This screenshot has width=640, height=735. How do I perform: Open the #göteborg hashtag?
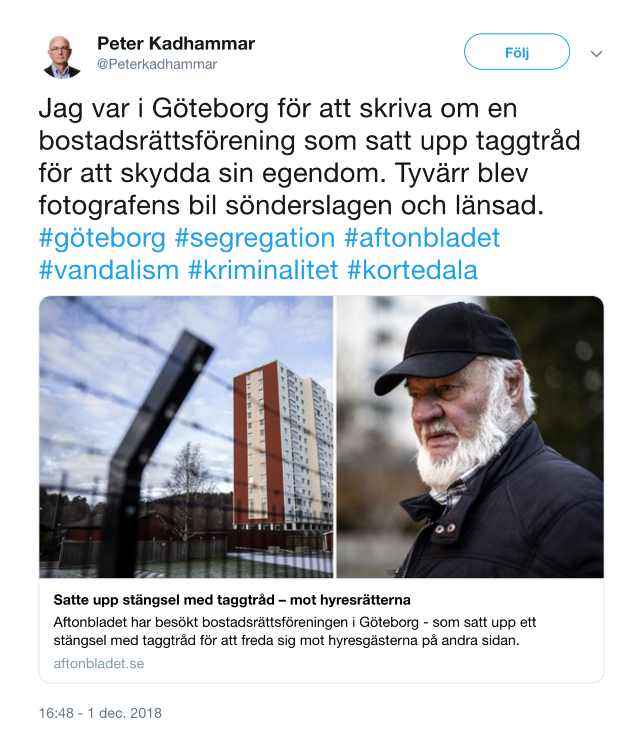[x=101, y=238]
